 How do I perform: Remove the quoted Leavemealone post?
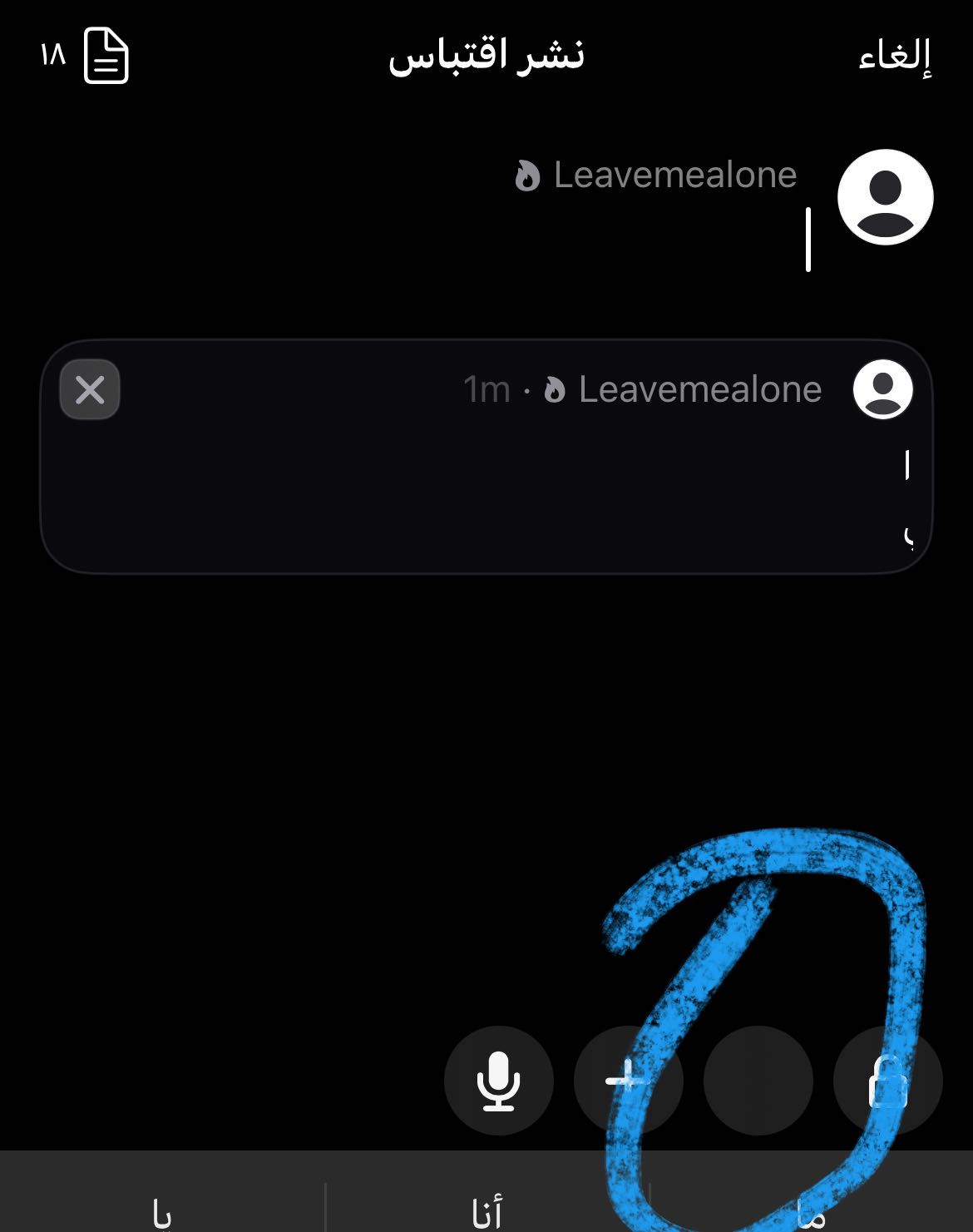pyautogui.click(x=90, y=389)
